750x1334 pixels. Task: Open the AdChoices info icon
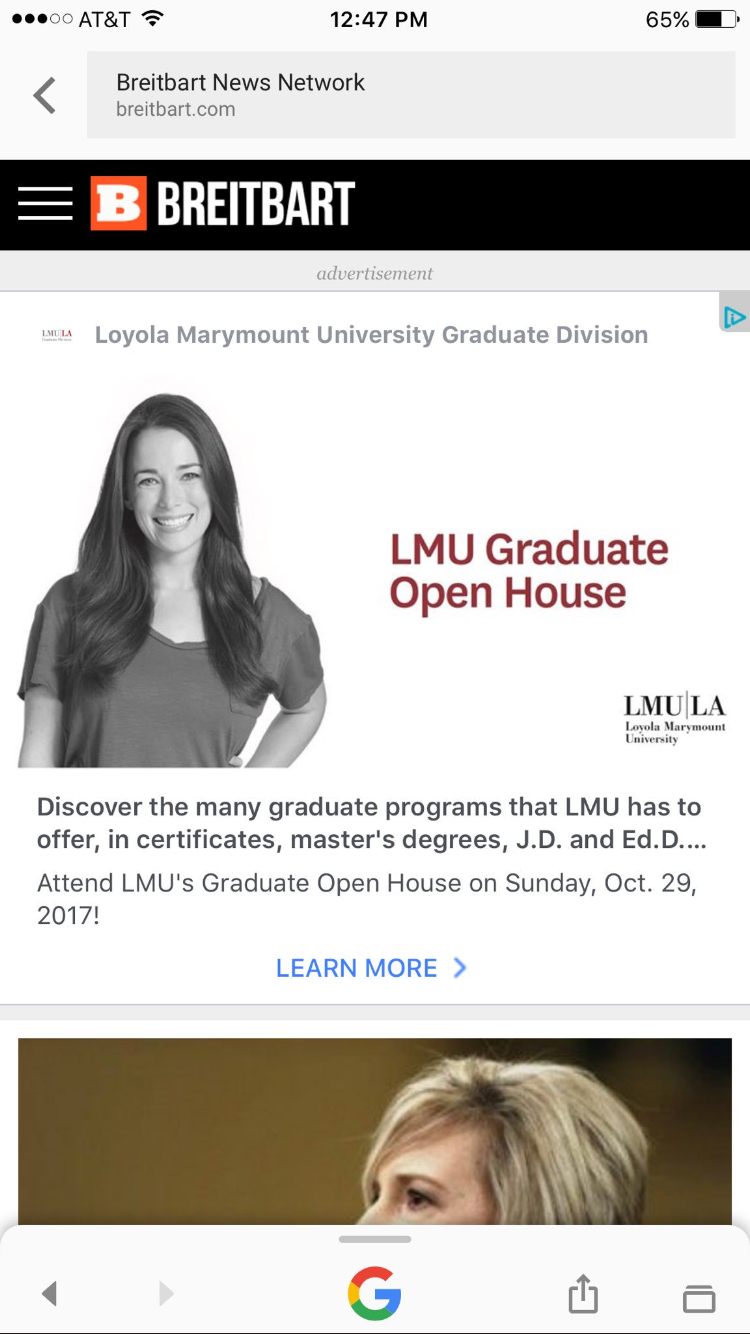(x=734, y=317)
